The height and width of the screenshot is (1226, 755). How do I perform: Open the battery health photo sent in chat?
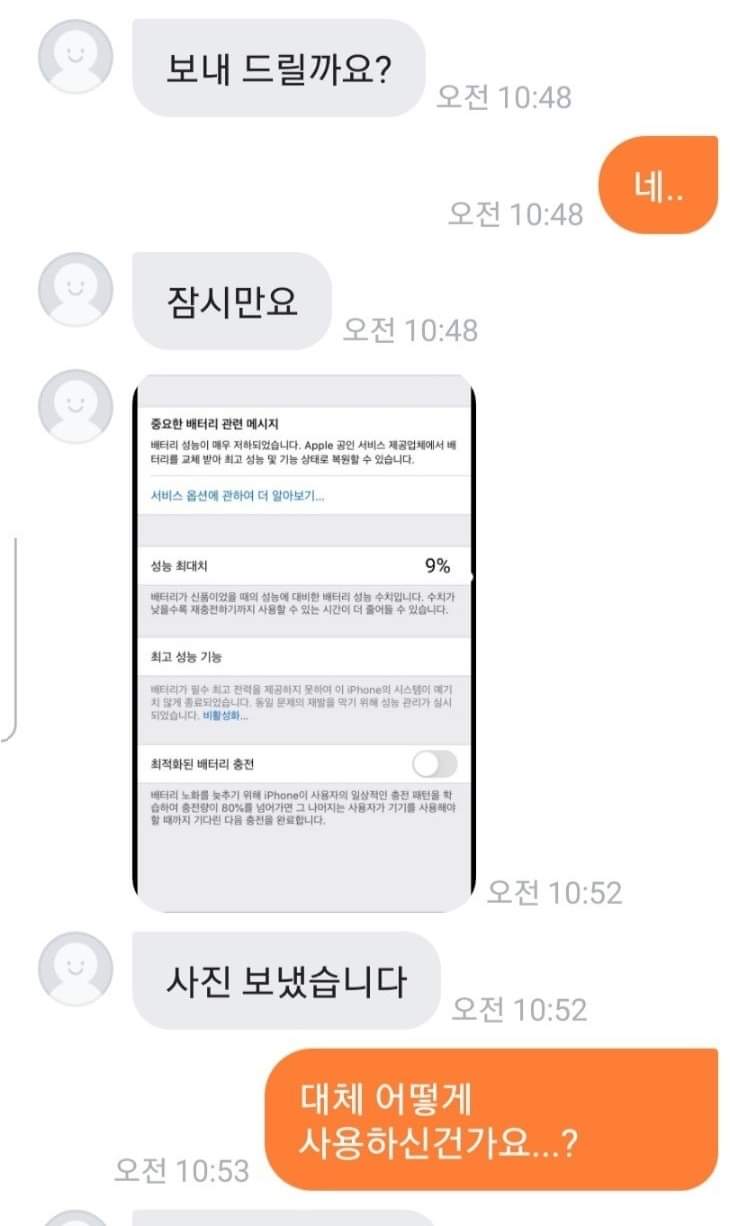(x=303, y=644)
